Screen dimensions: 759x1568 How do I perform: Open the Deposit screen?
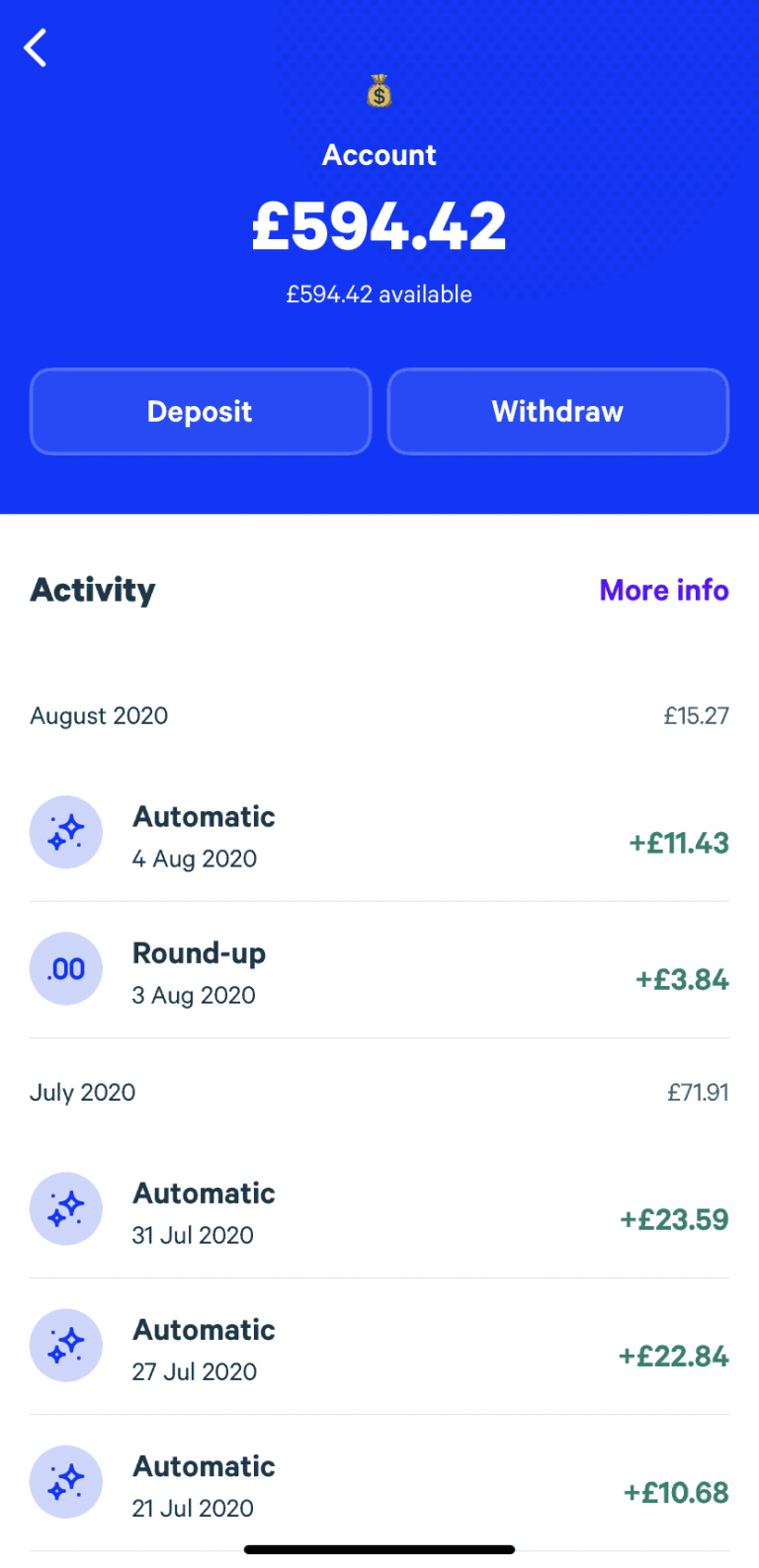200,411
